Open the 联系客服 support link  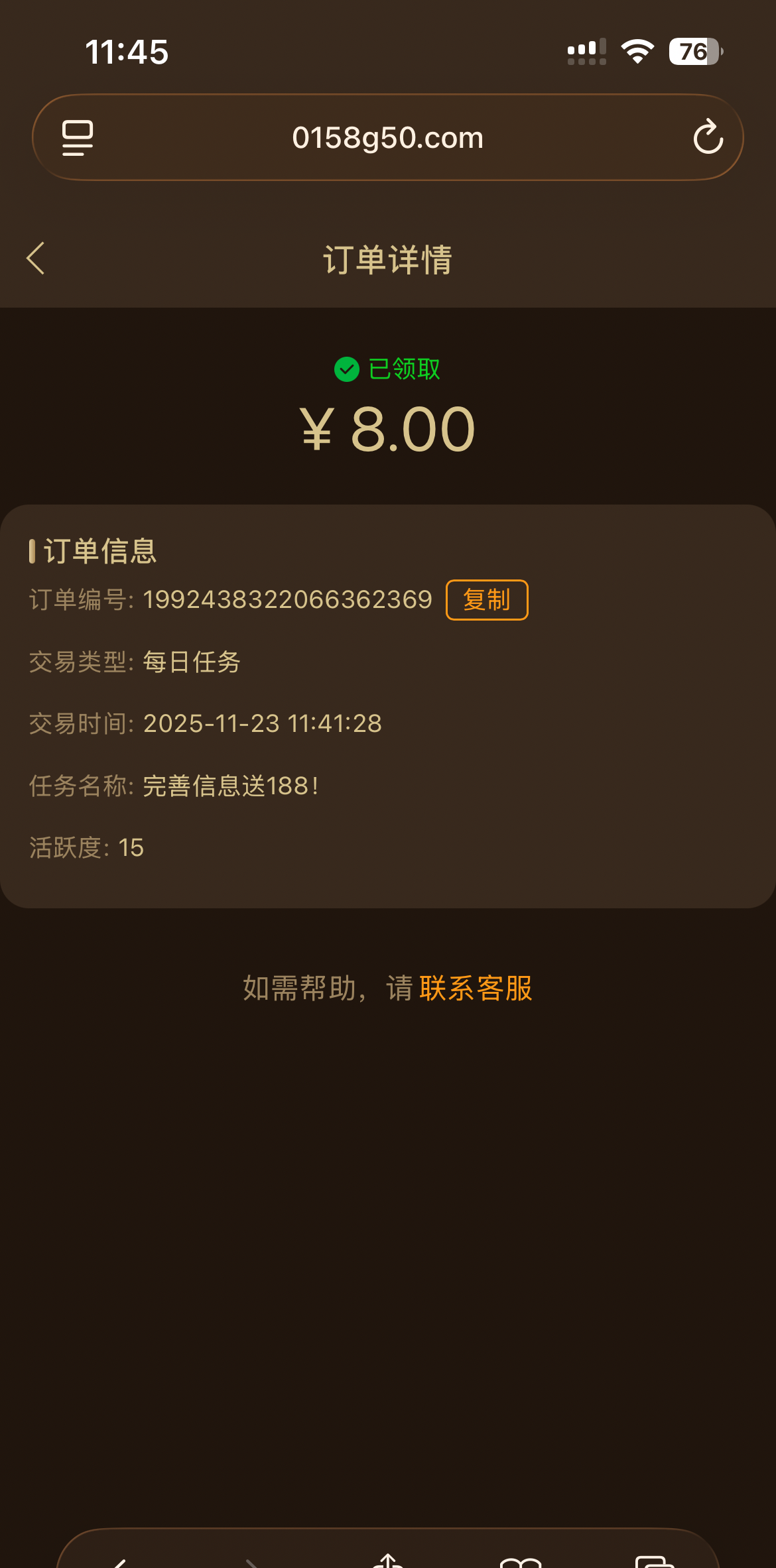click(476, 988)
